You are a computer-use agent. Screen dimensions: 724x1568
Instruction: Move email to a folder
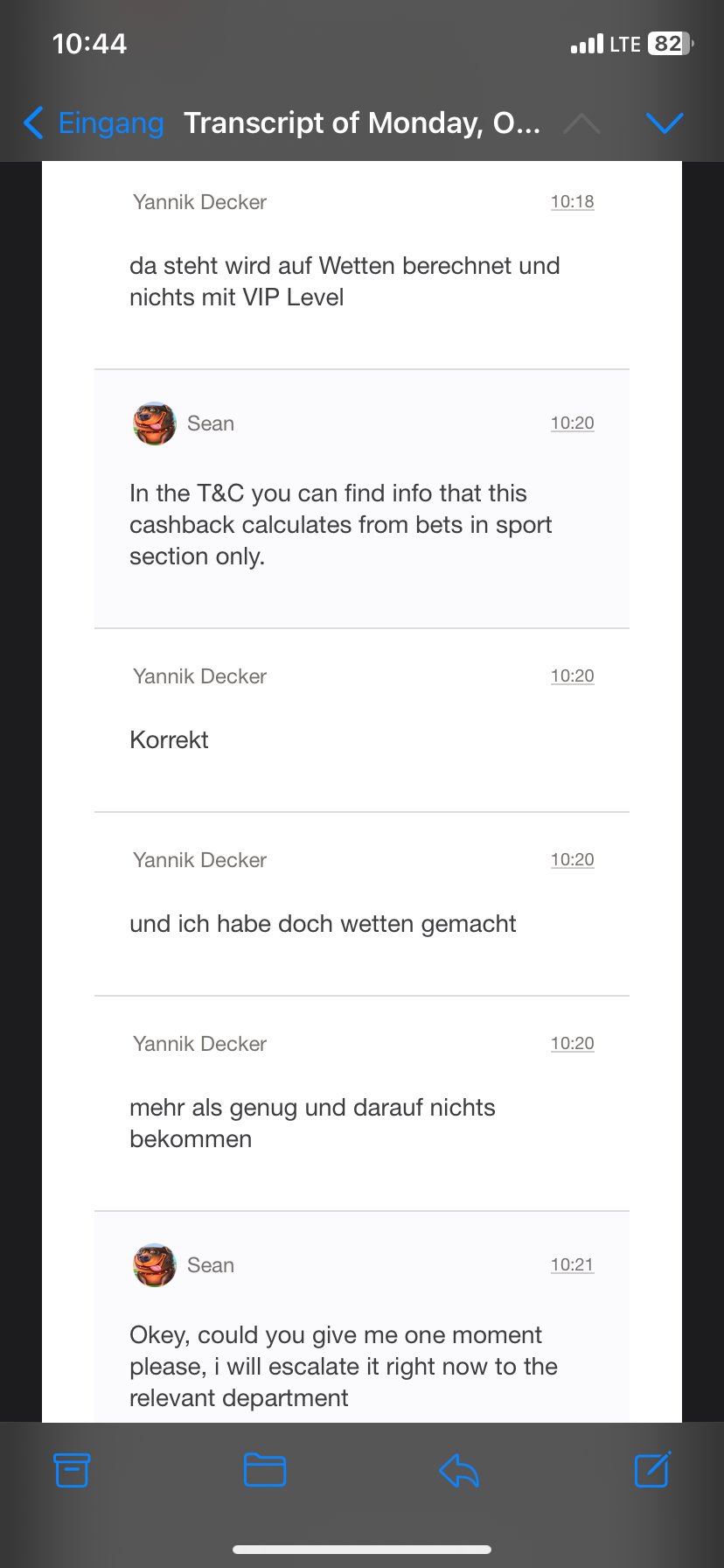tap(265, 1470)
